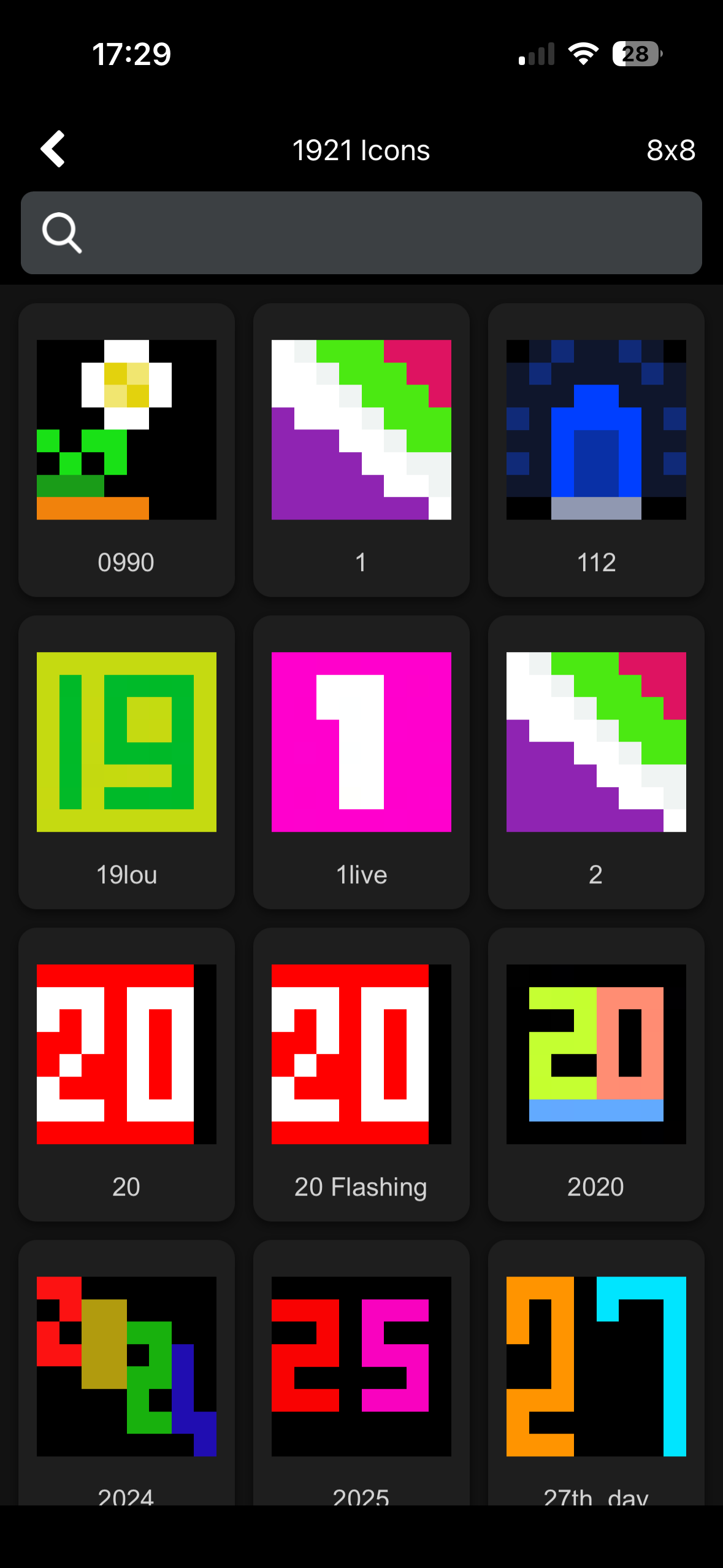Screen dimensions: 723x1568
Task: Change the 8x8 icon size
Action: [x=670, y=150]
